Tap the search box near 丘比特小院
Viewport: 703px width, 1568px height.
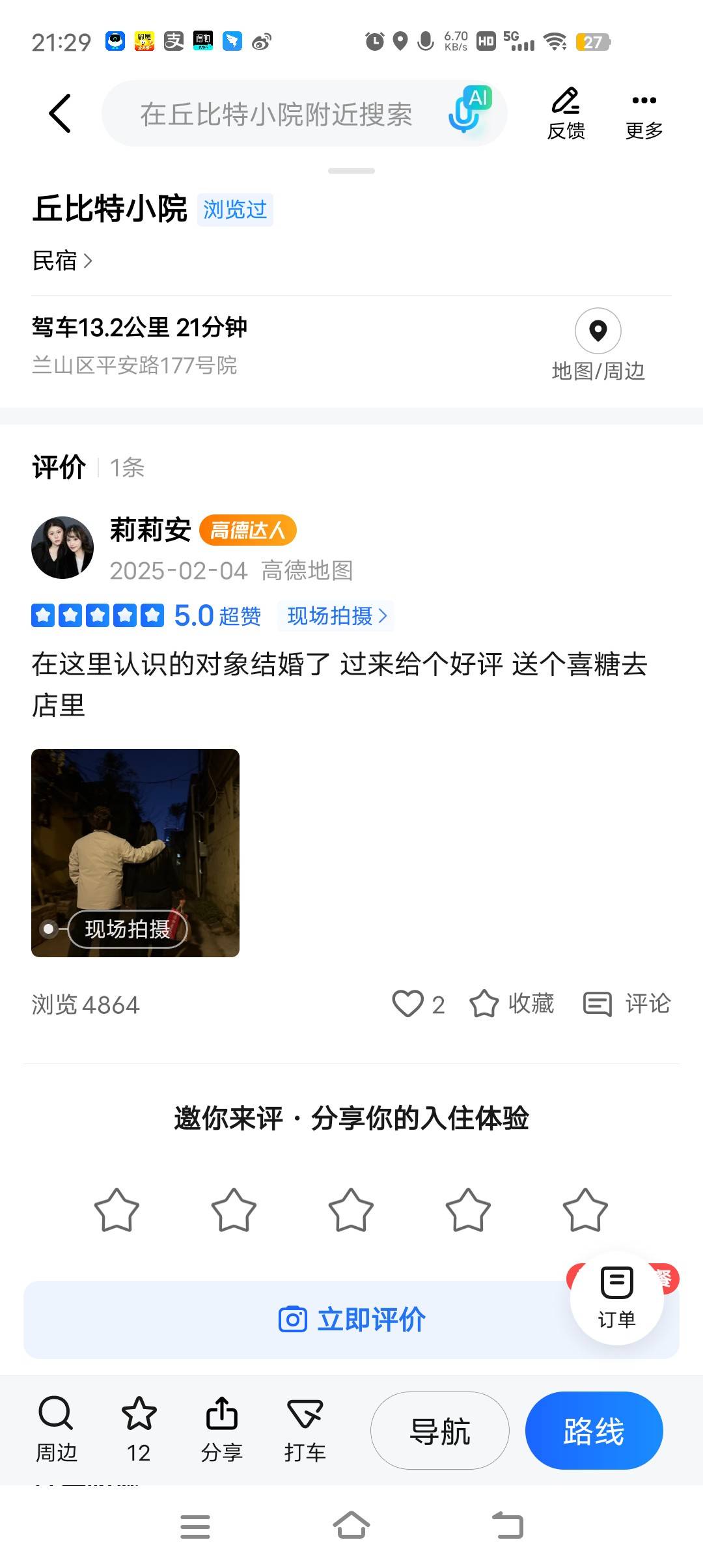(x=276, y=115)
